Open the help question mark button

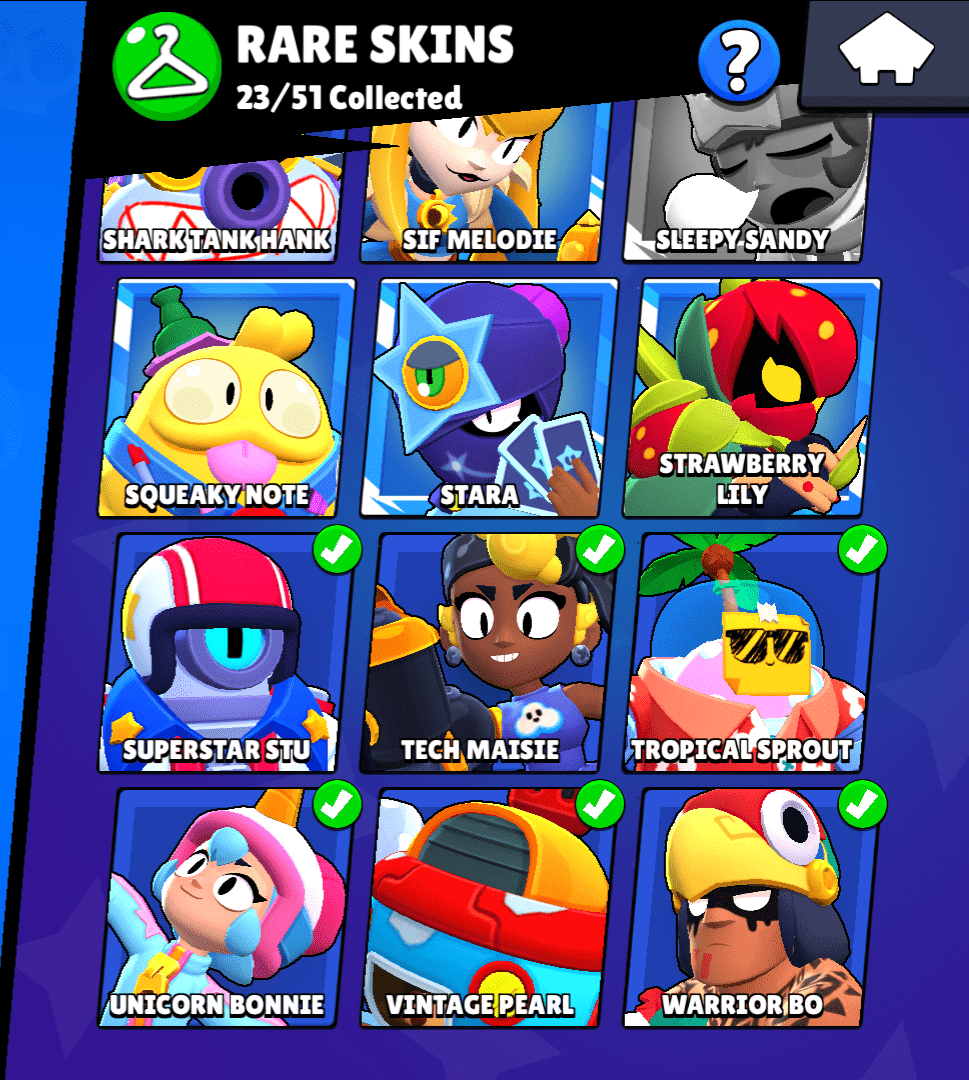(738, 62)
